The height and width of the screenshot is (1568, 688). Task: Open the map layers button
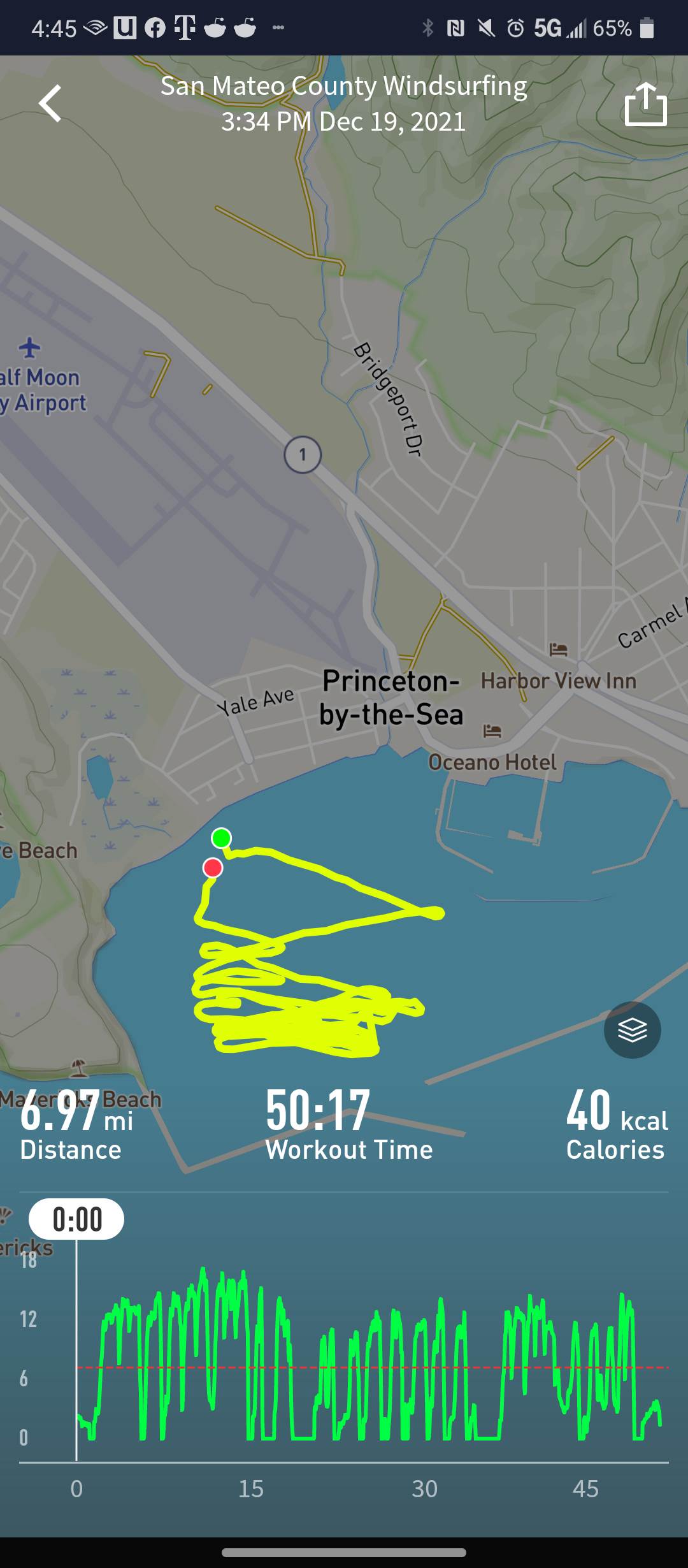pos(632,1030)
